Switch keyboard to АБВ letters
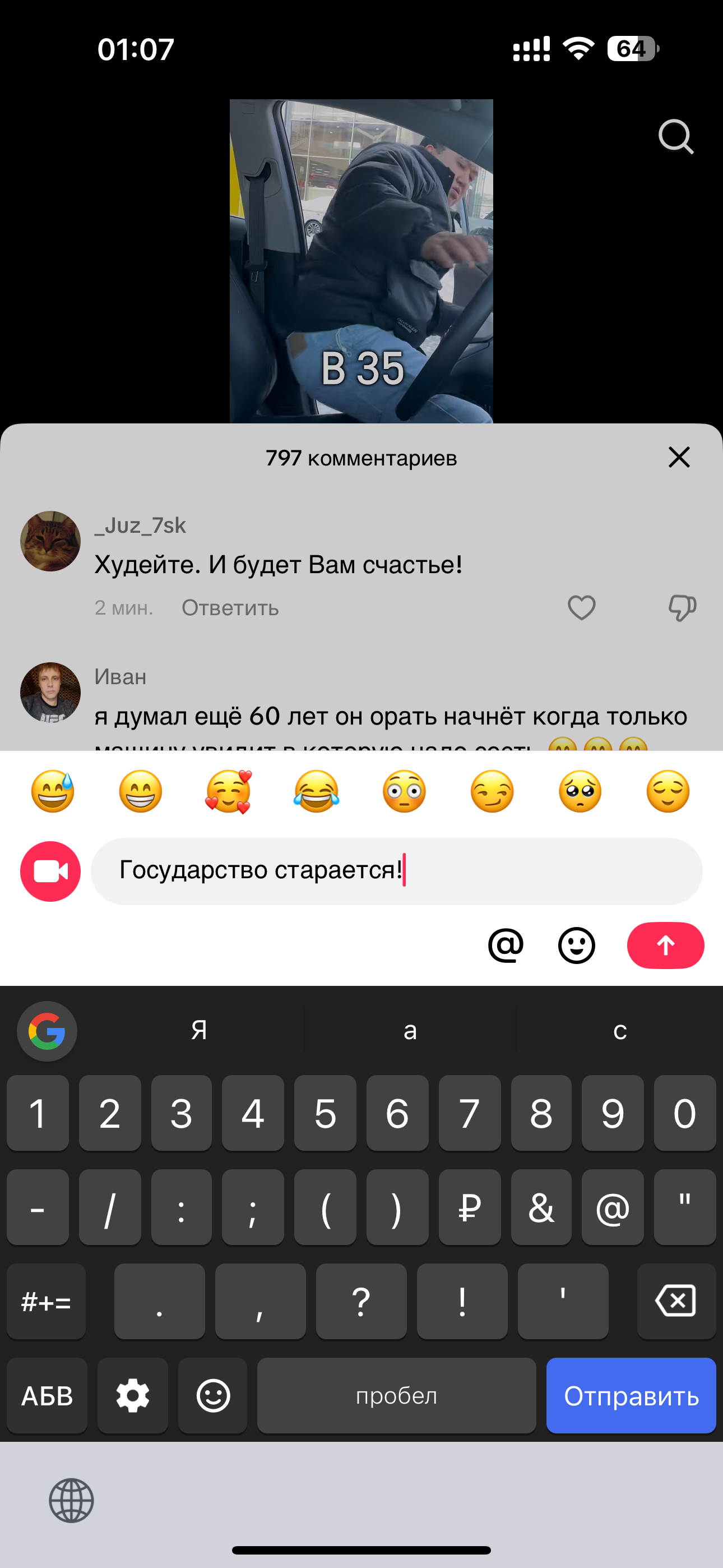This screenshot has height=1568, width=723. click(47, 1396)
